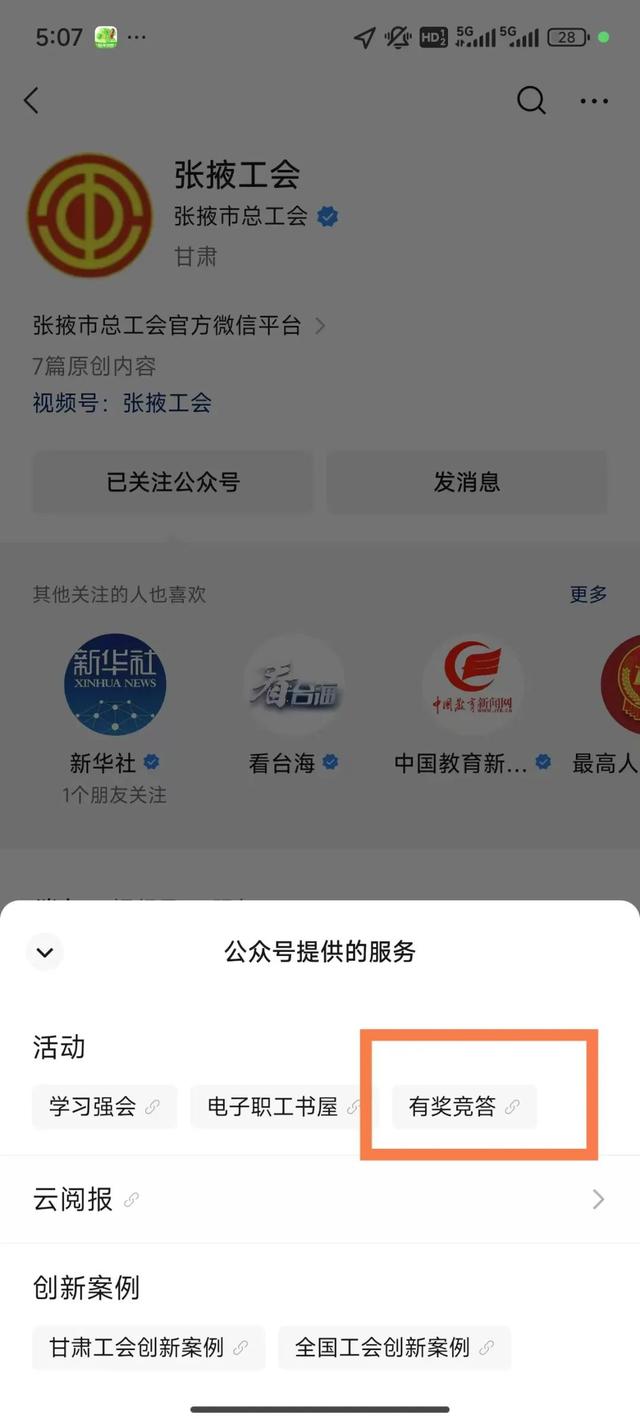Tap the search magnifier icon
The width and height of the screenshot is (640, 1423).
point(531,100)
